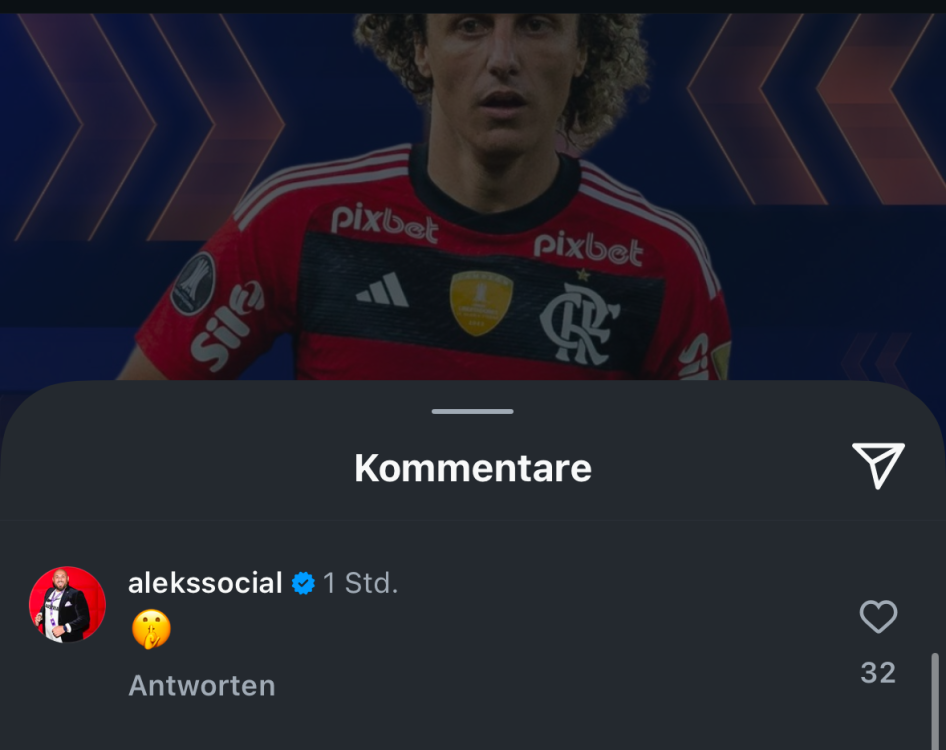
Task: Open the alekssocial username link
Action: tap(205, 583)
